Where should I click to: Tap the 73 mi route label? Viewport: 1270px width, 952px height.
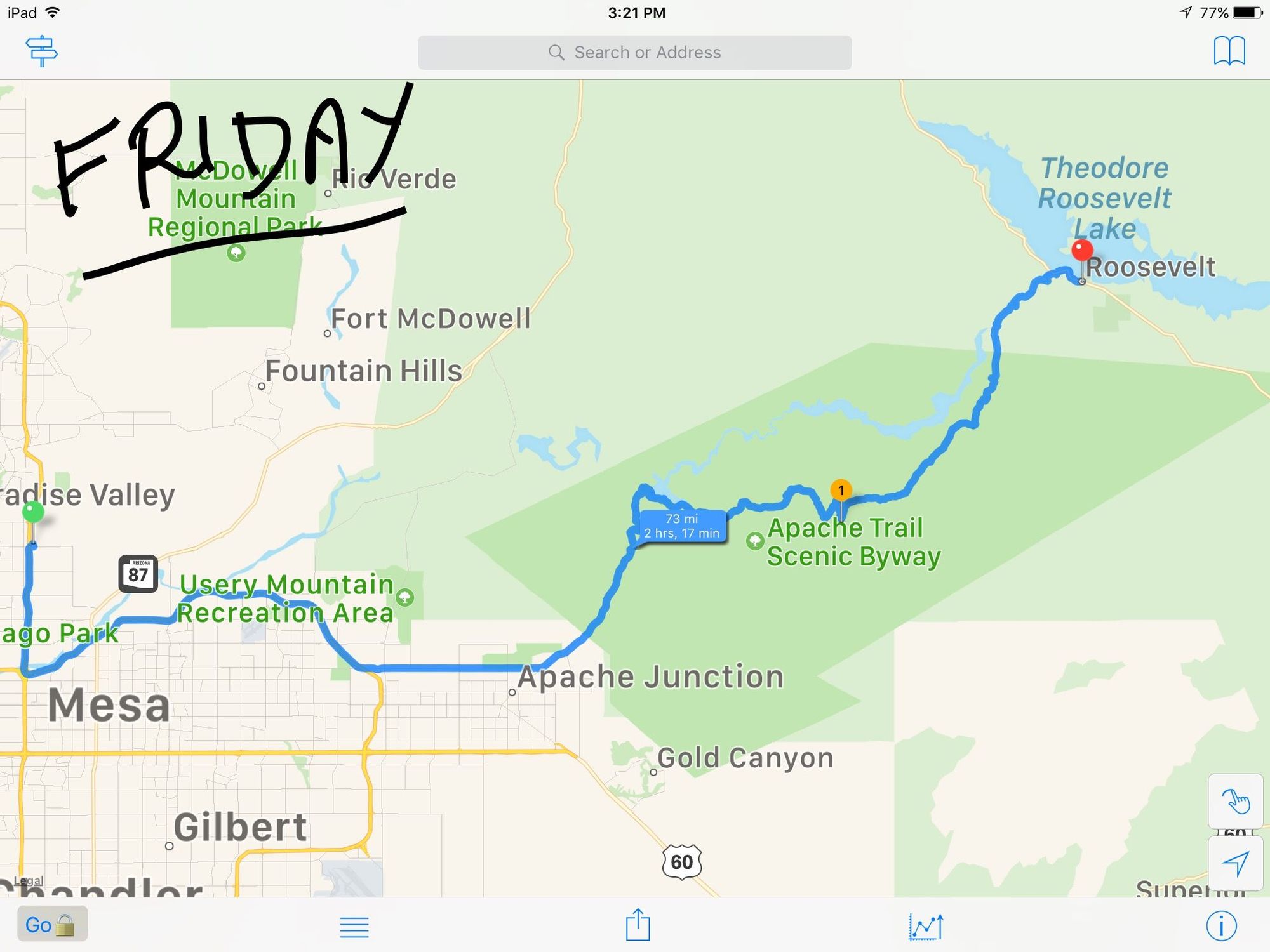point(682,526)
